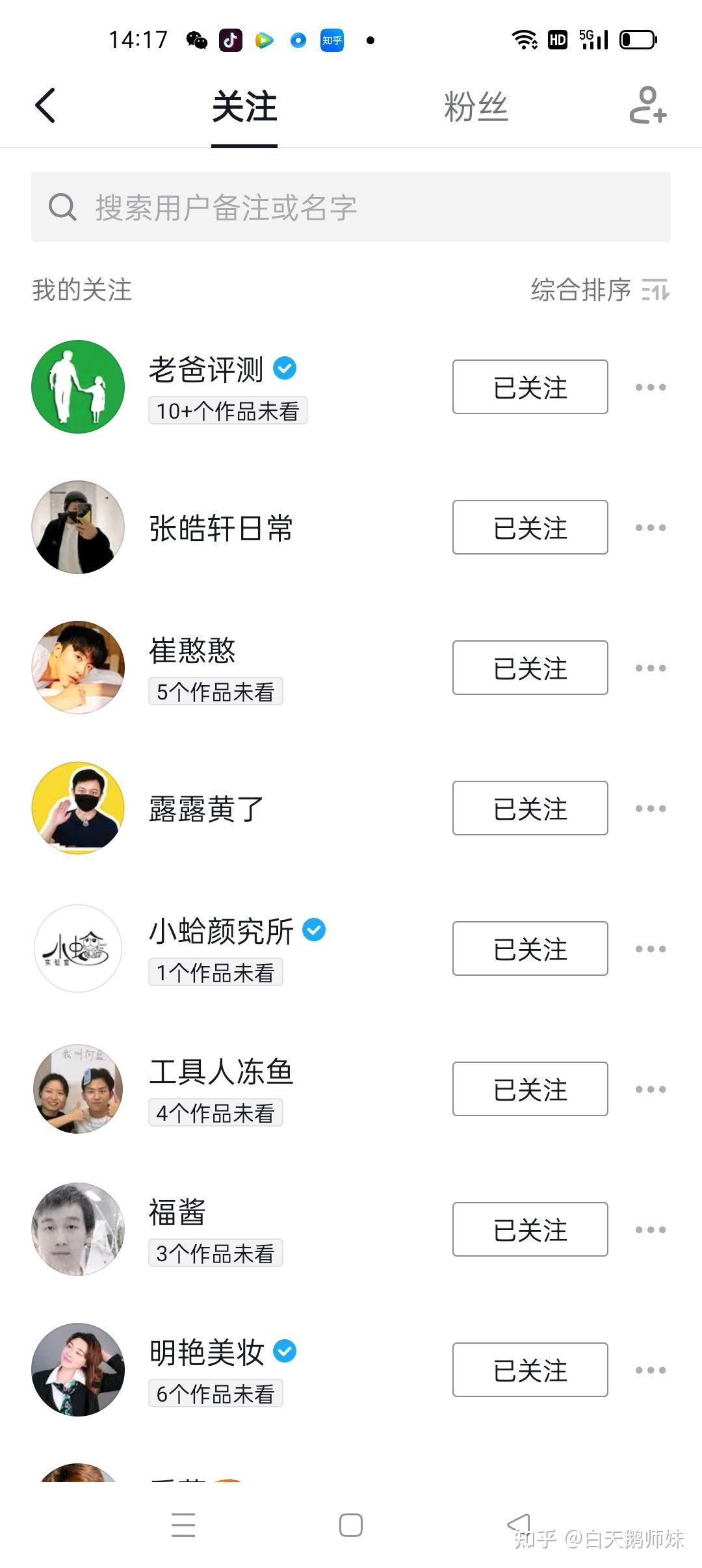This screenshot has width=702, height=1568.
Task: Open more options for 小蛤颜究所
Action: pos(651,948)
